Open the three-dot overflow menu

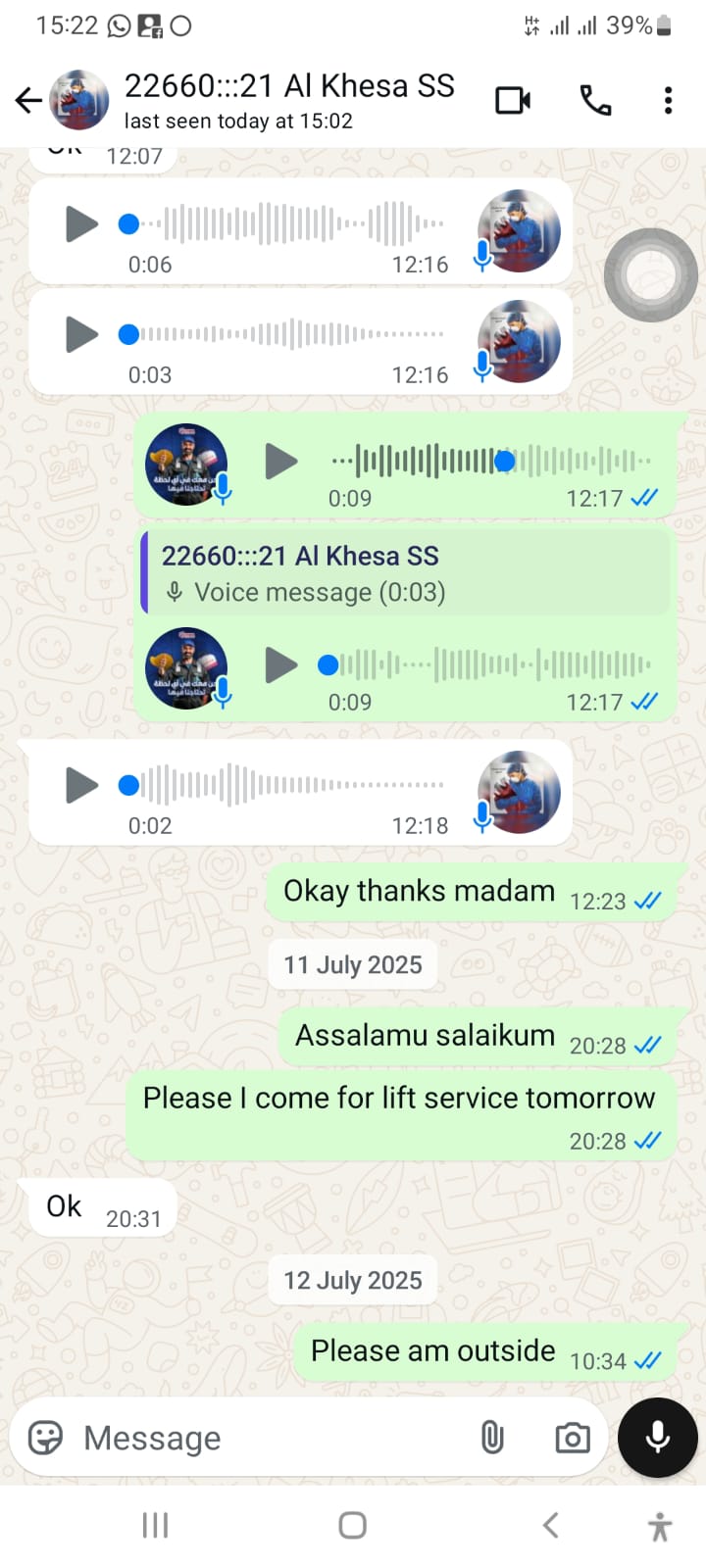(668, 100)
